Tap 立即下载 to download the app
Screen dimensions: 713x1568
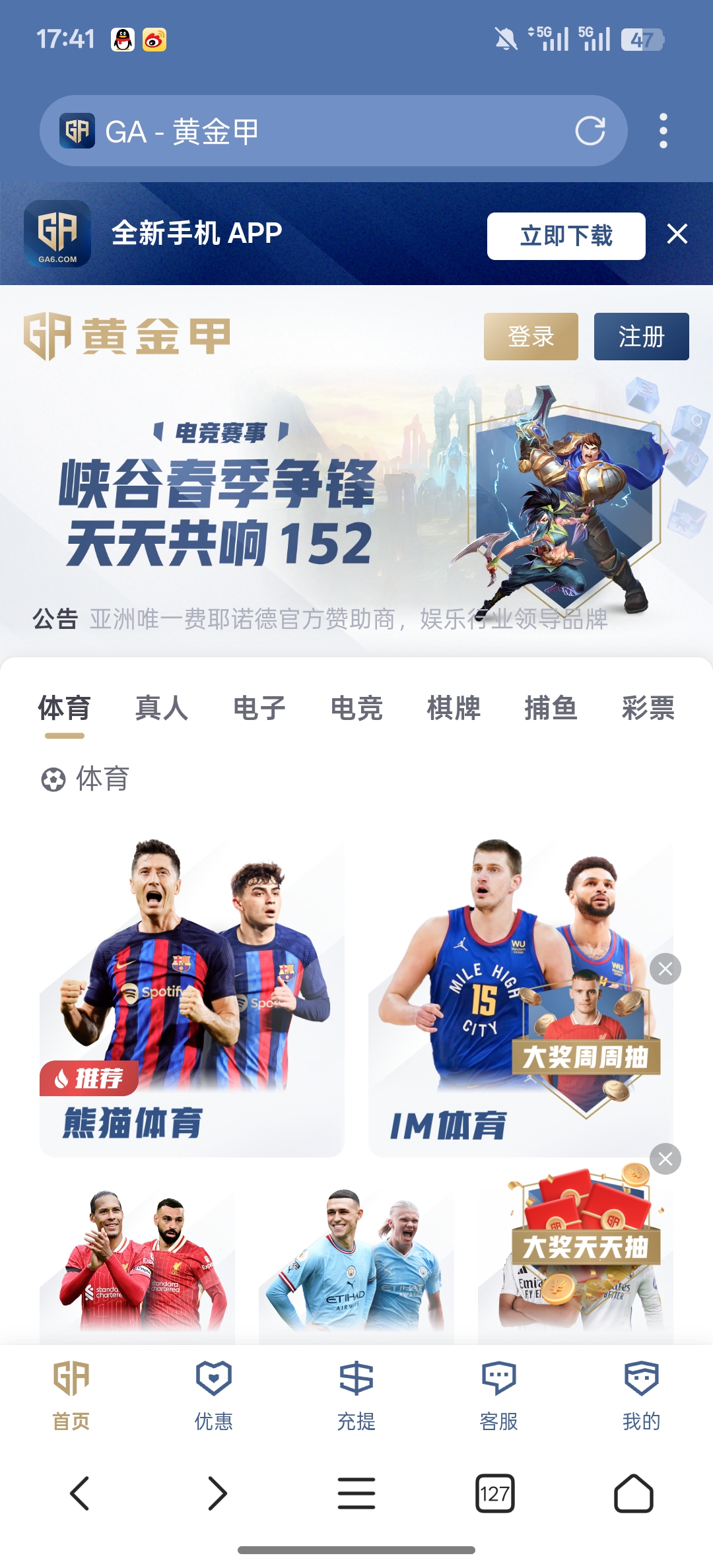(566, 236)
